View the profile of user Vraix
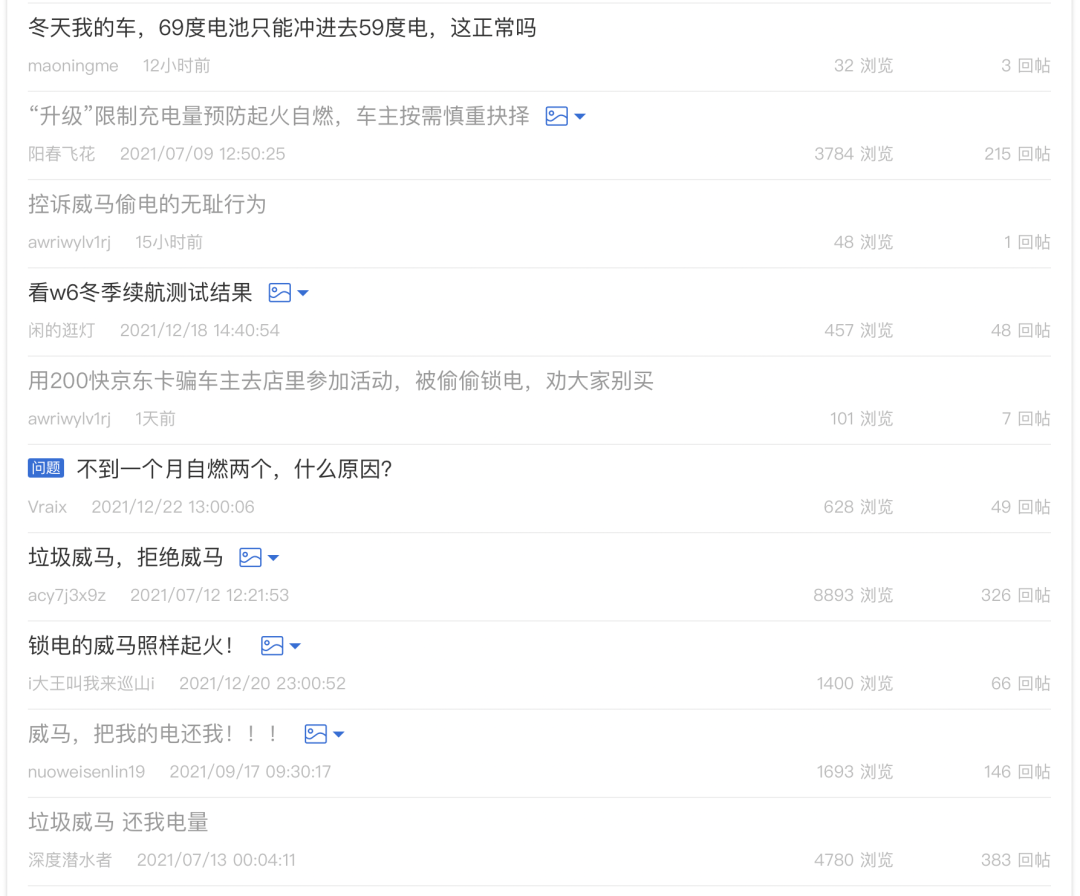The image size is (1080, 896). (x=47, y=507)
